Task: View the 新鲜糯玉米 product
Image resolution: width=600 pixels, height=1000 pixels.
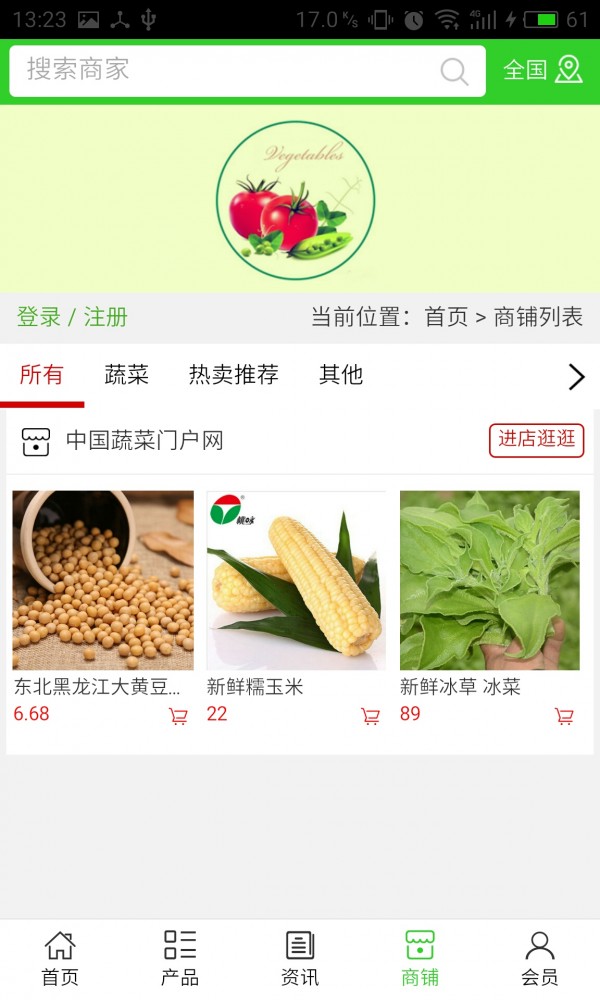Action: pos(296,580)
